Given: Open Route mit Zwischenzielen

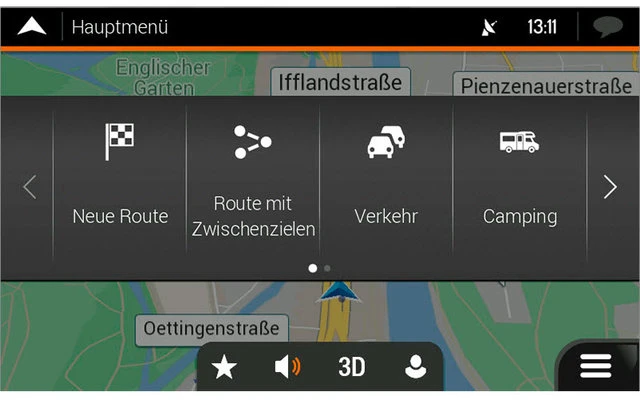Looking at the screenshot, I should point(253,178).
